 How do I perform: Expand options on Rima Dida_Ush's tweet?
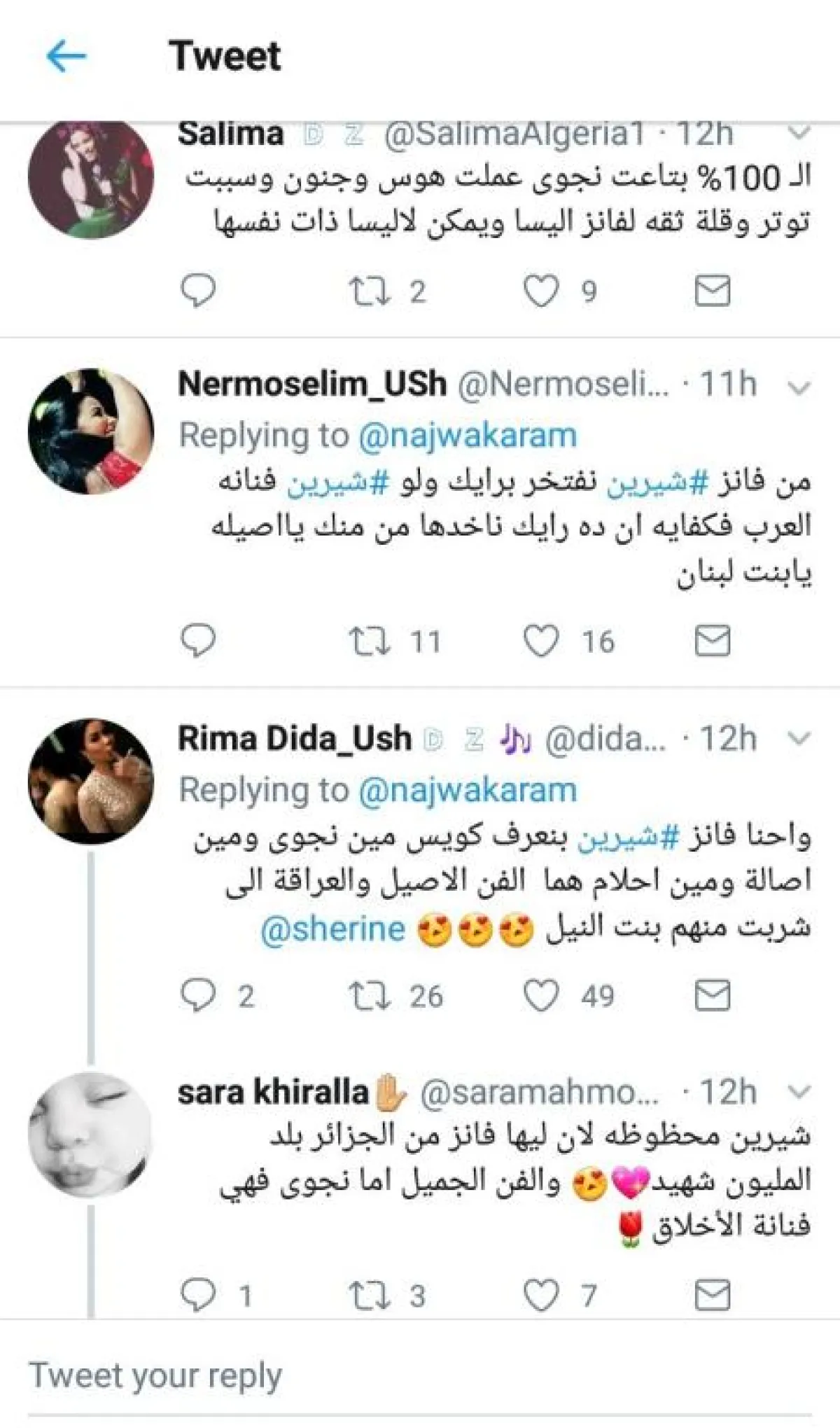[x=799, y=737]
